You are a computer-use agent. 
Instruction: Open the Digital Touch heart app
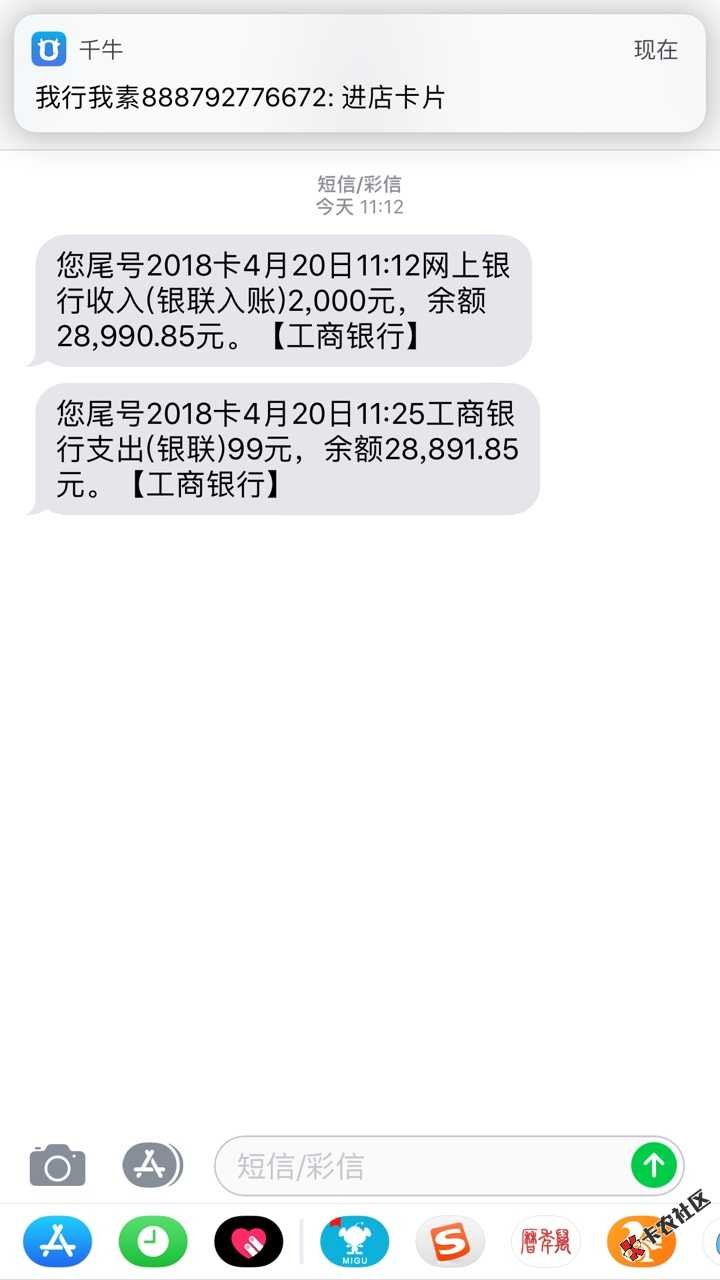(x=249, y=1243)
